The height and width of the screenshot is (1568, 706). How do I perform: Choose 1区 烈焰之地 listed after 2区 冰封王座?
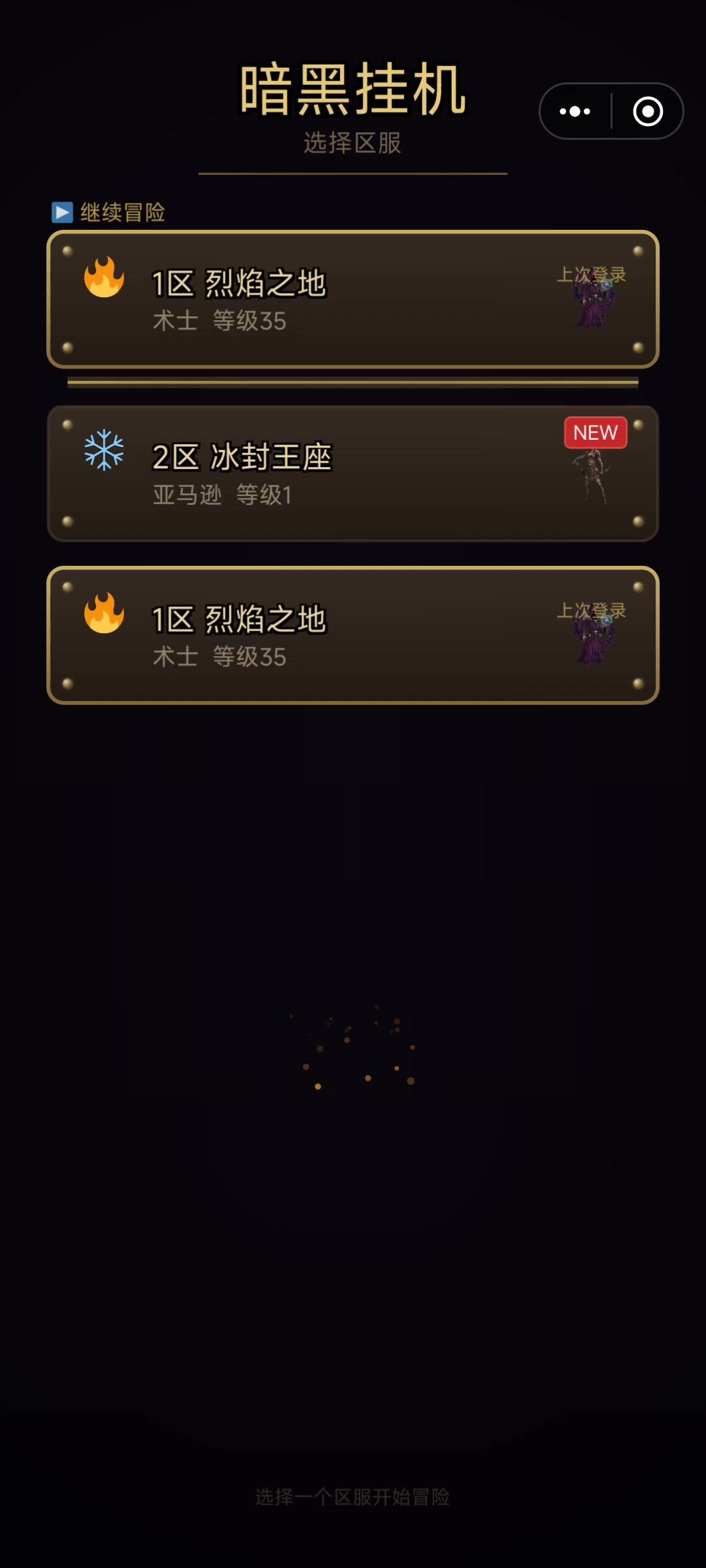click(353, 635)
